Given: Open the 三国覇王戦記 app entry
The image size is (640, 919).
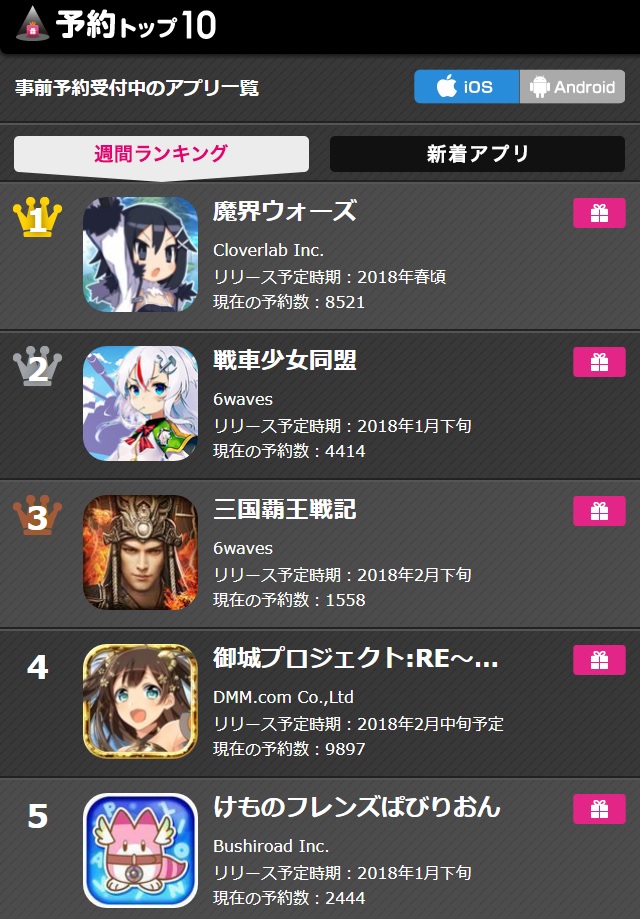Looking at the screenshot, I should point(285,510).
